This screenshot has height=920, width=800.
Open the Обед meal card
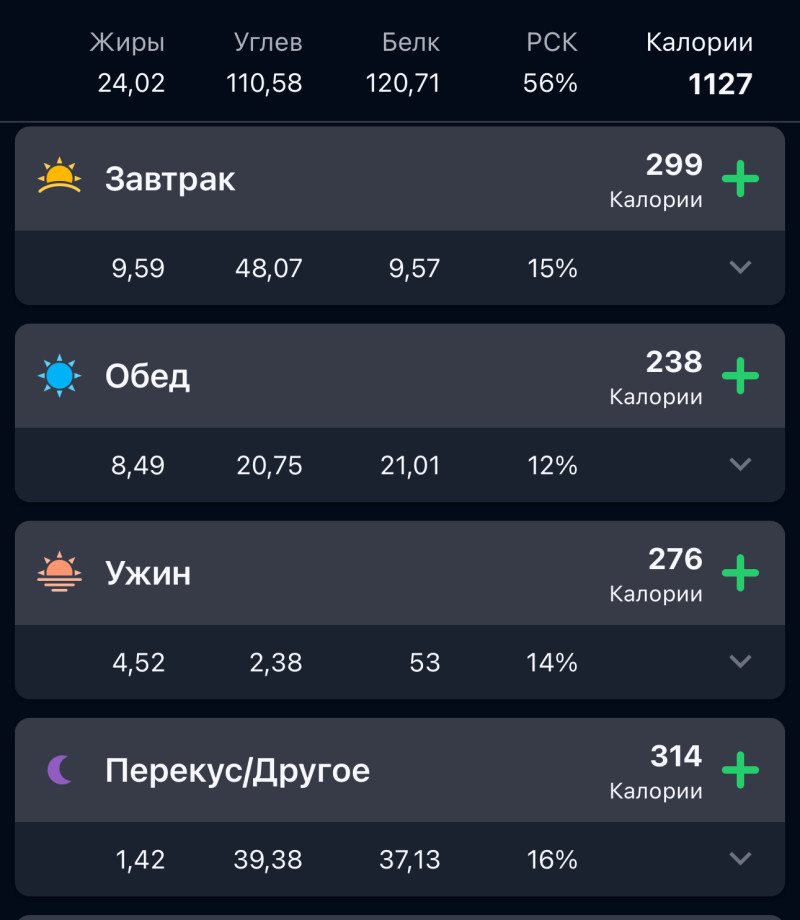coord(148,377)
